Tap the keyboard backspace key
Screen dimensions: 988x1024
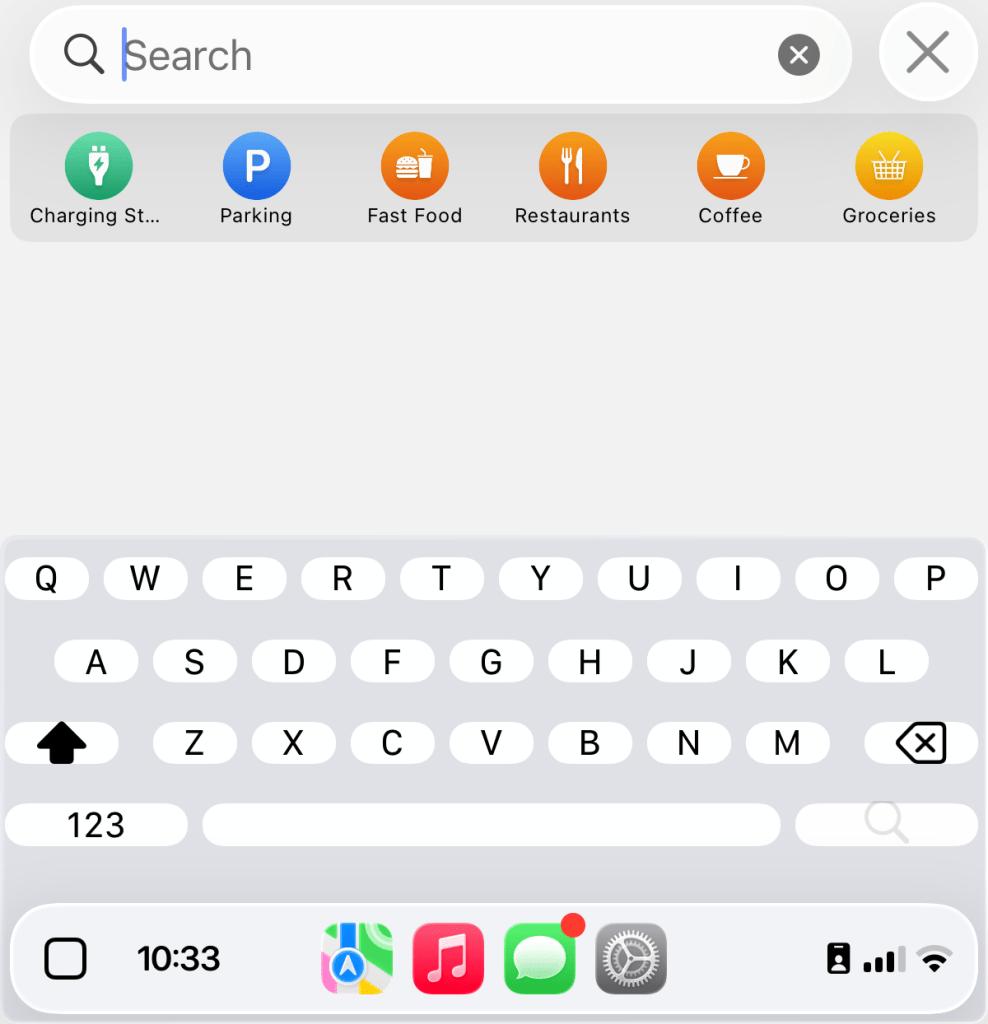pos(920,743)
